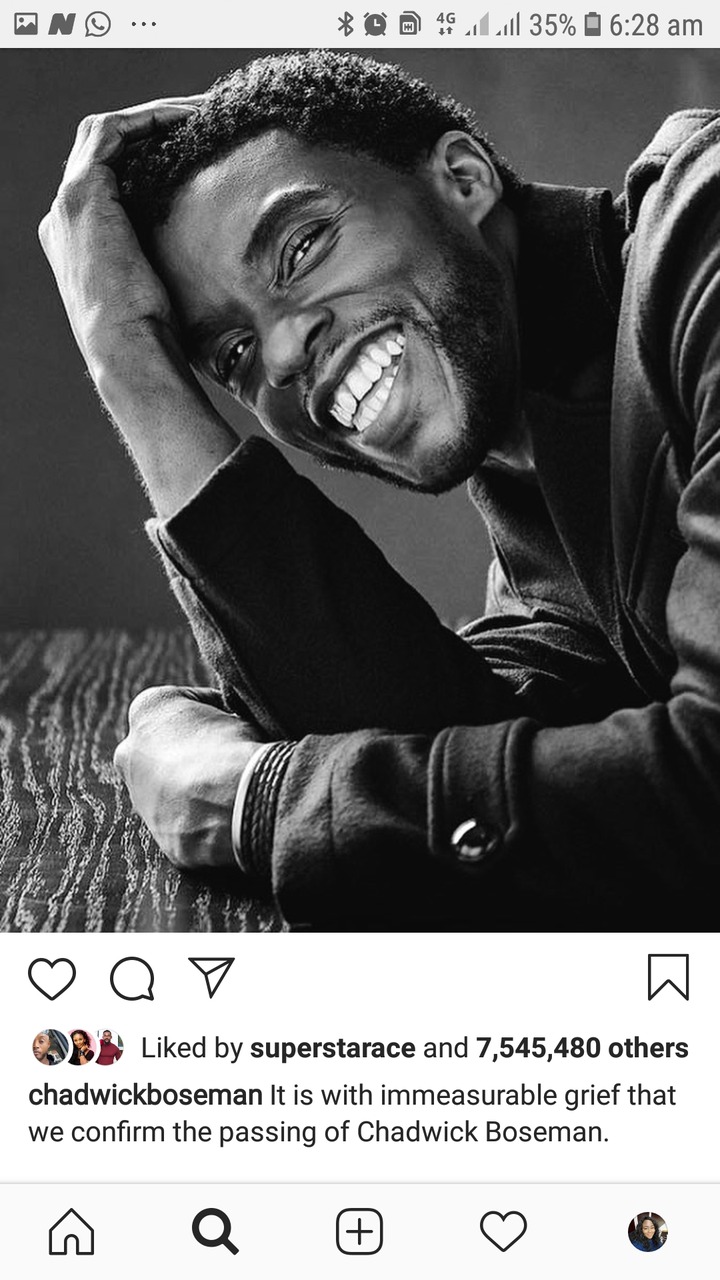The image size is (720, 1280).
Task: Open the chadwickboseman profile from caption
Action: tap(144, 1095)
